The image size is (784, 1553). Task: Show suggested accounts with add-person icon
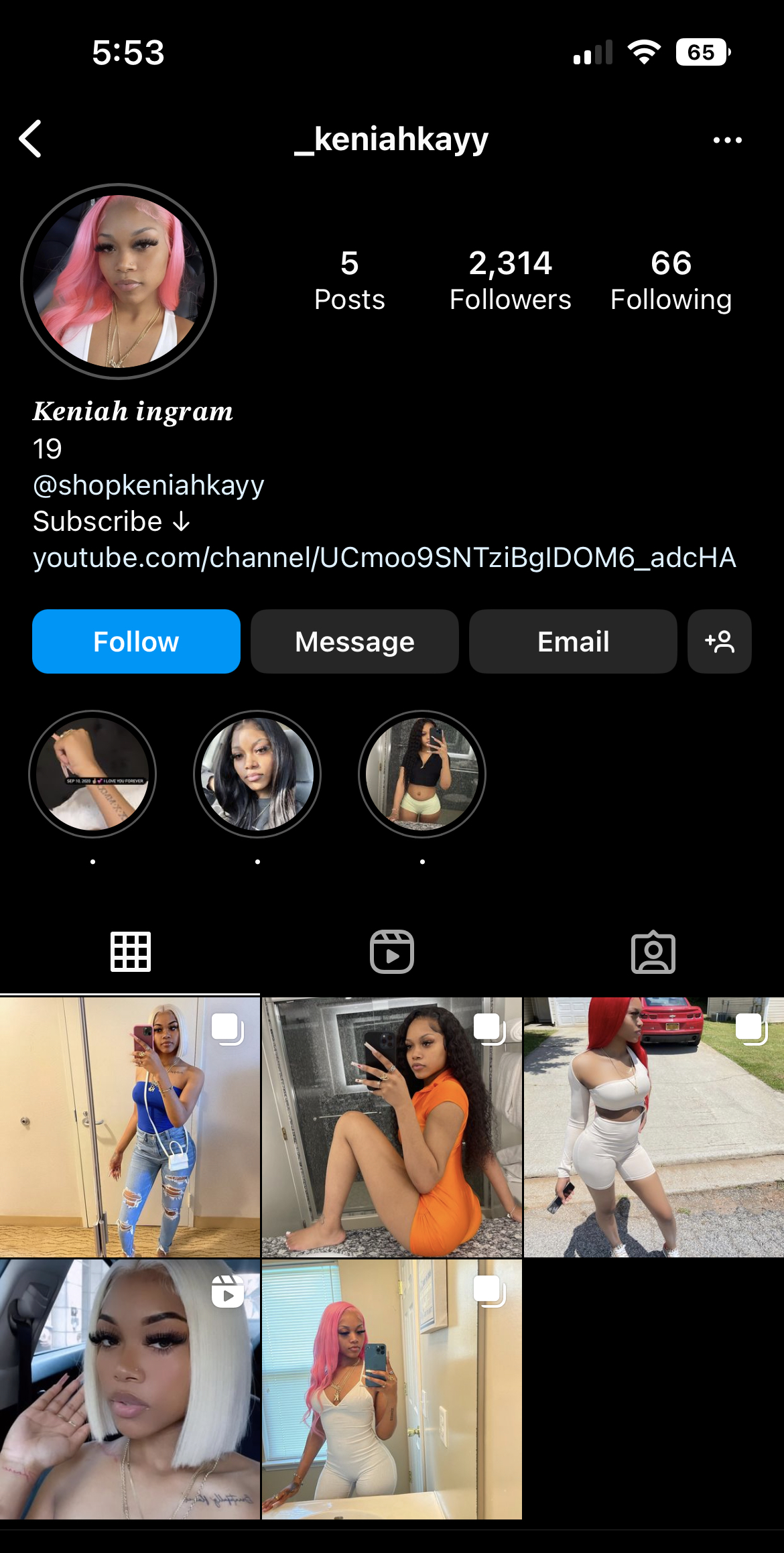[720, 641]
